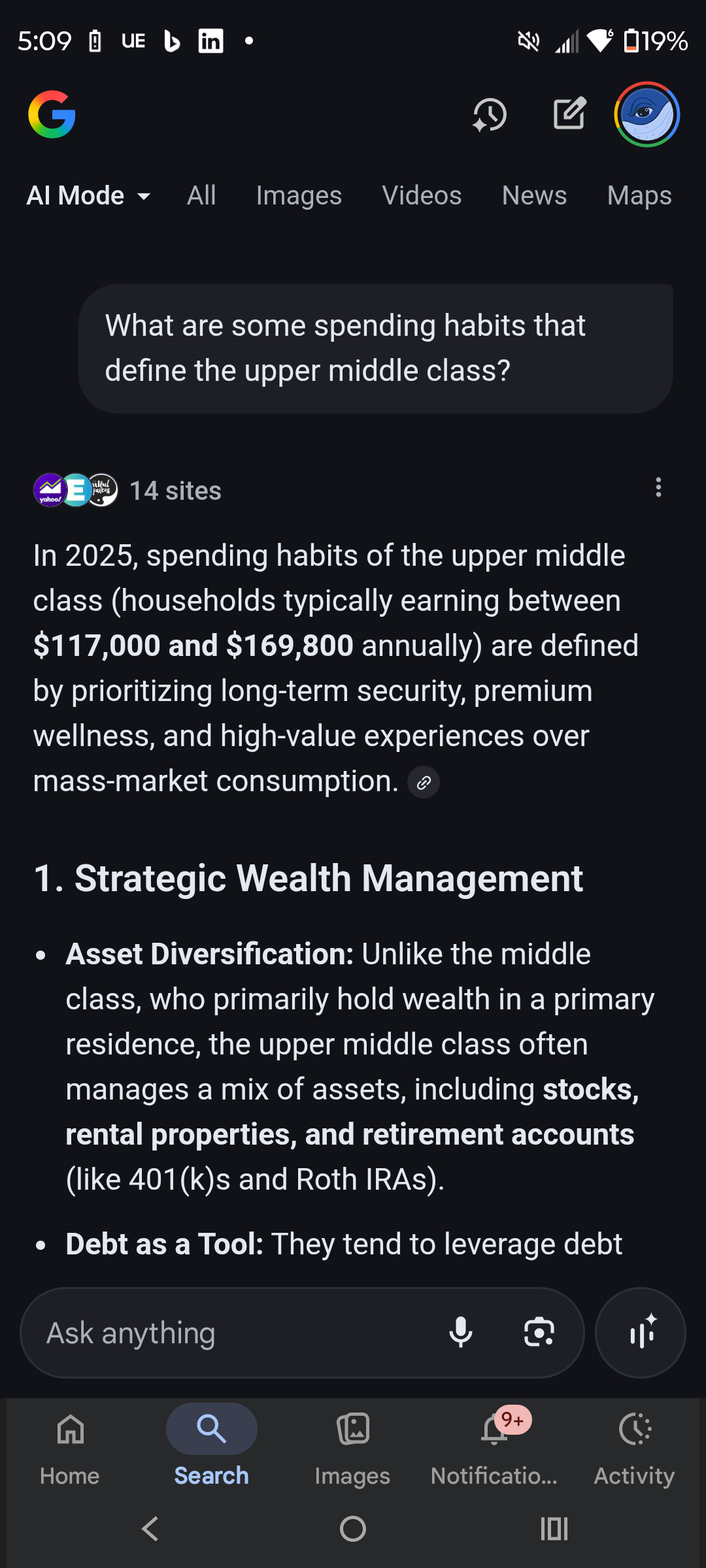This screenshot has width=706, height=1568.
Task: Tap the link icon after the summary
Action: pos(423,782)
